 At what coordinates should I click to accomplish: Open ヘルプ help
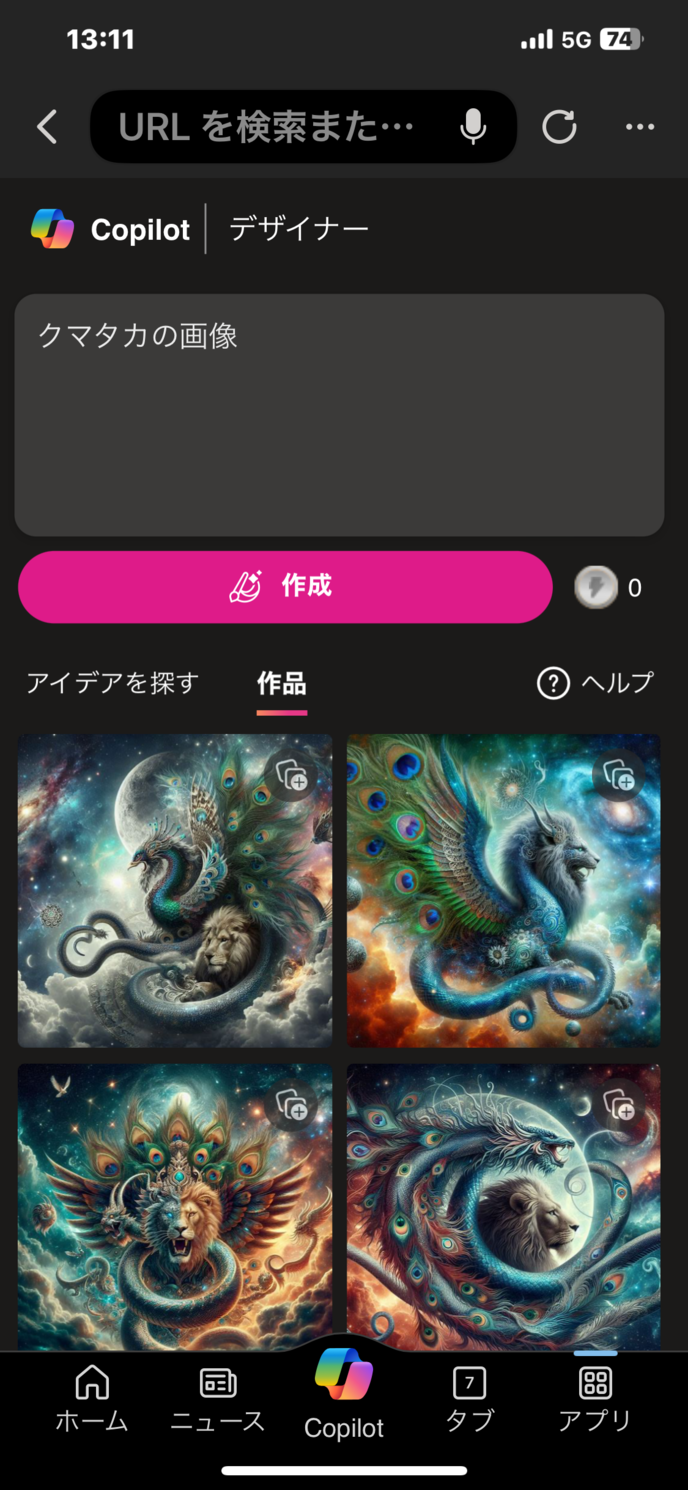[x=596, y=683]
